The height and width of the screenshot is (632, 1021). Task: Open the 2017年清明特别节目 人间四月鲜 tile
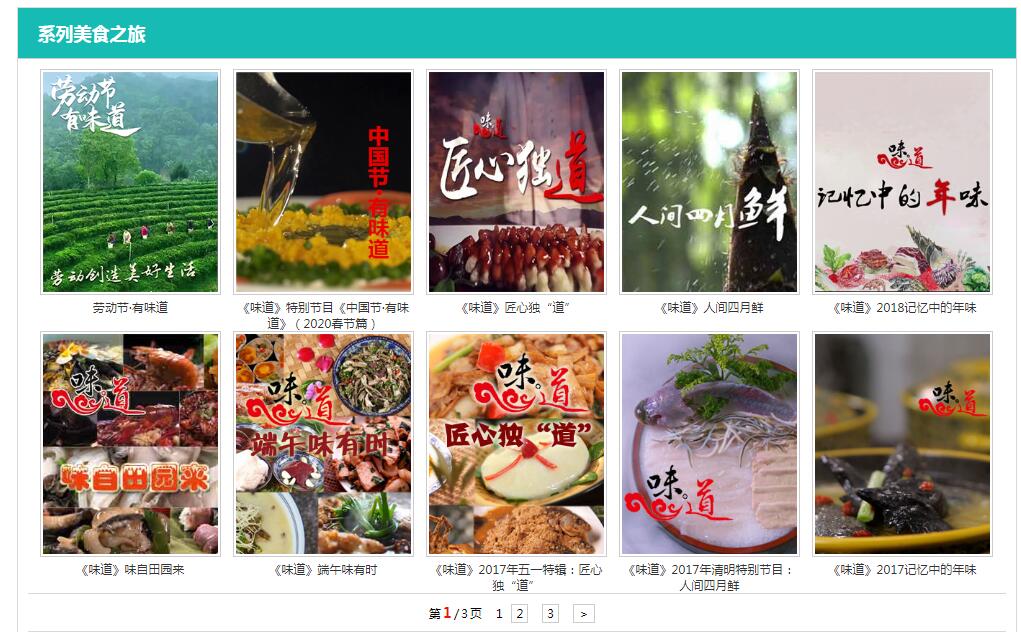709,444
